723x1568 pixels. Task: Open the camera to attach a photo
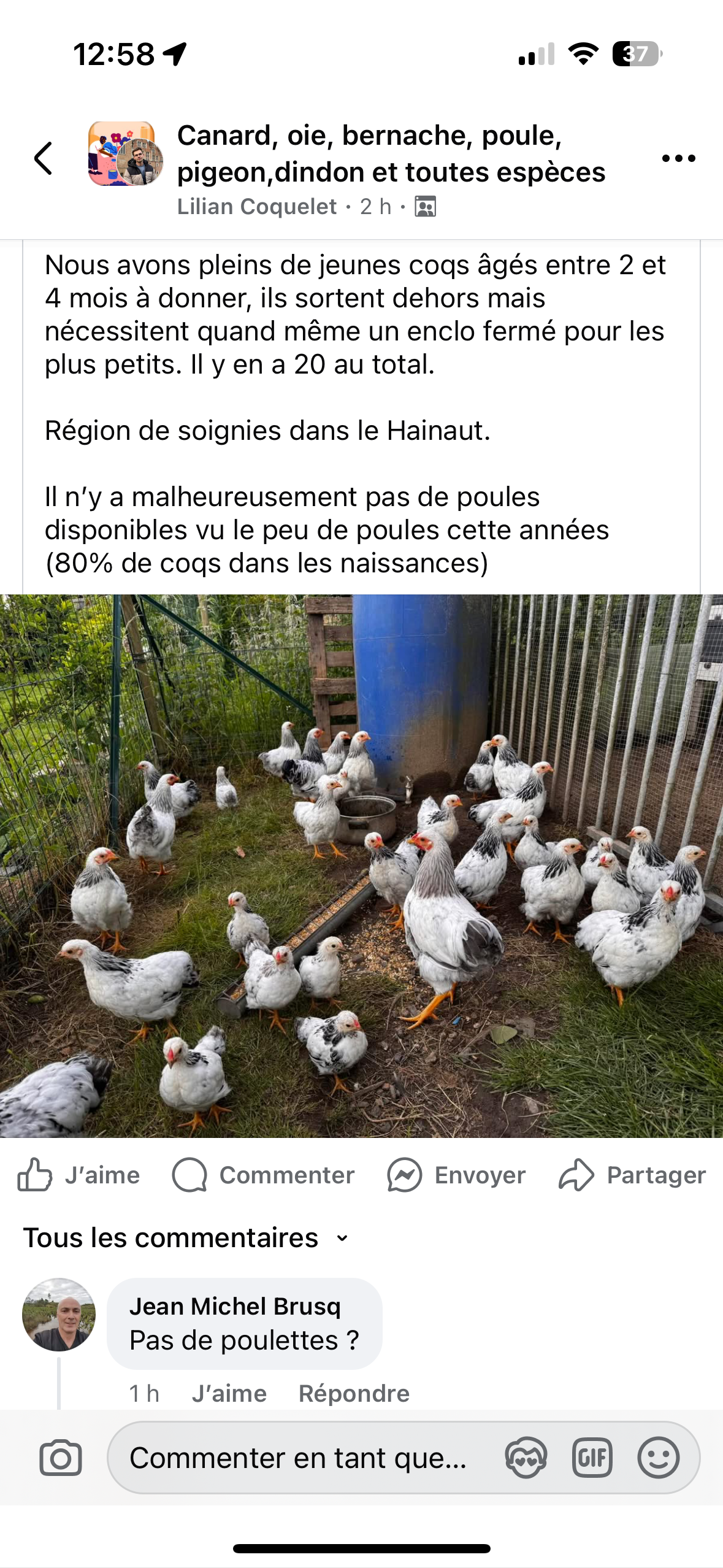click(x=61, y=1458)
